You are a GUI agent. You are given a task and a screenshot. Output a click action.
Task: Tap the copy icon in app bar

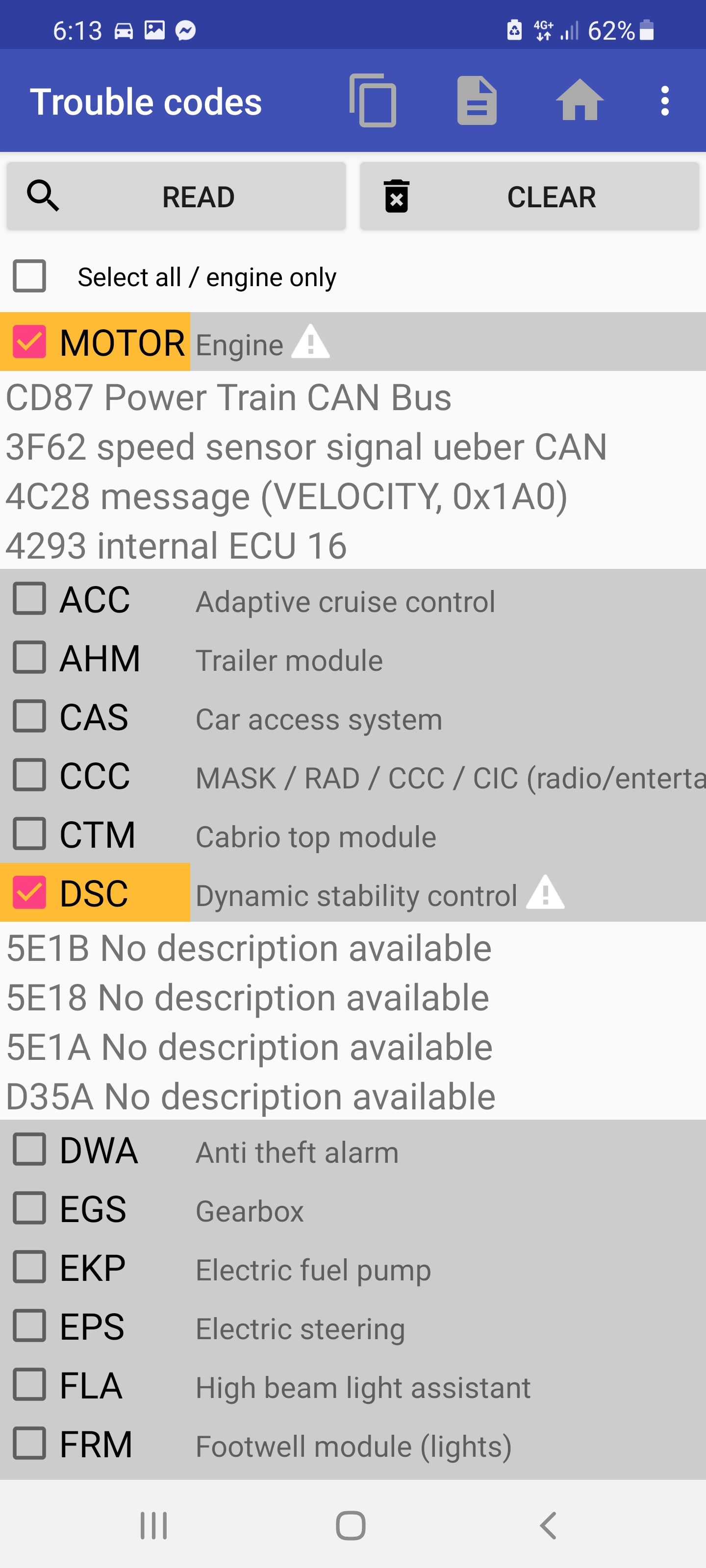[x=373, y=100]
